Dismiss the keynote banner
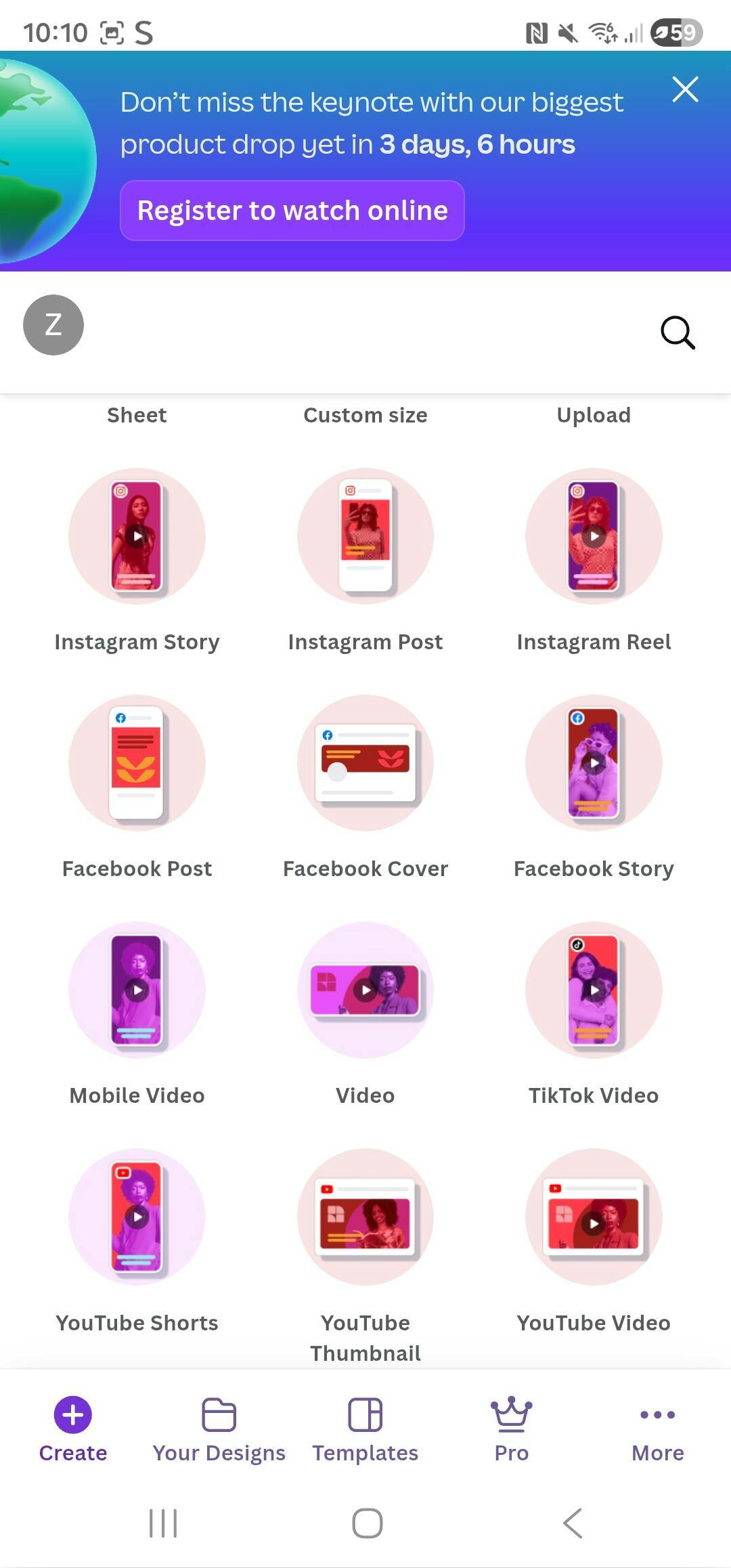Screen dimensions: 731x1568 [x=685, y=89]
